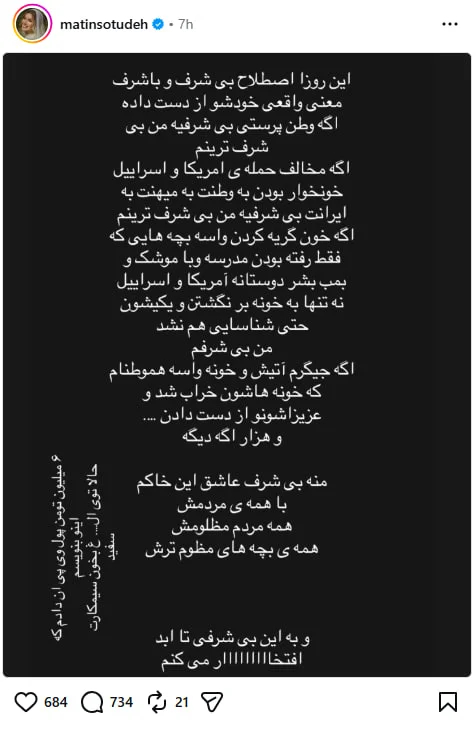Share this post via paper plane icon

pos(212,702)
